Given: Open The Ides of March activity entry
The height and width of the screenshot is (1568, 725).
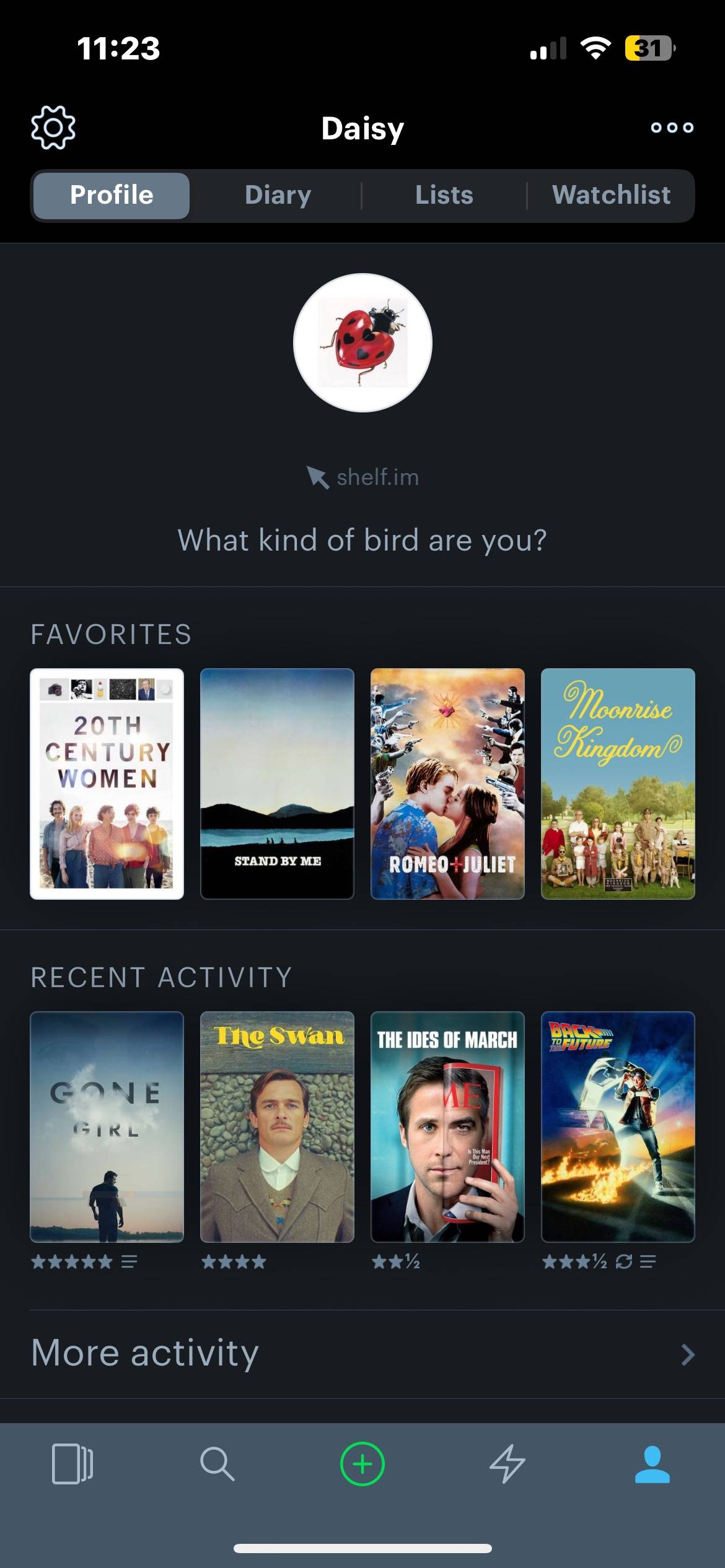Looking at the screenshot, I should click(x=447, y=1126).
